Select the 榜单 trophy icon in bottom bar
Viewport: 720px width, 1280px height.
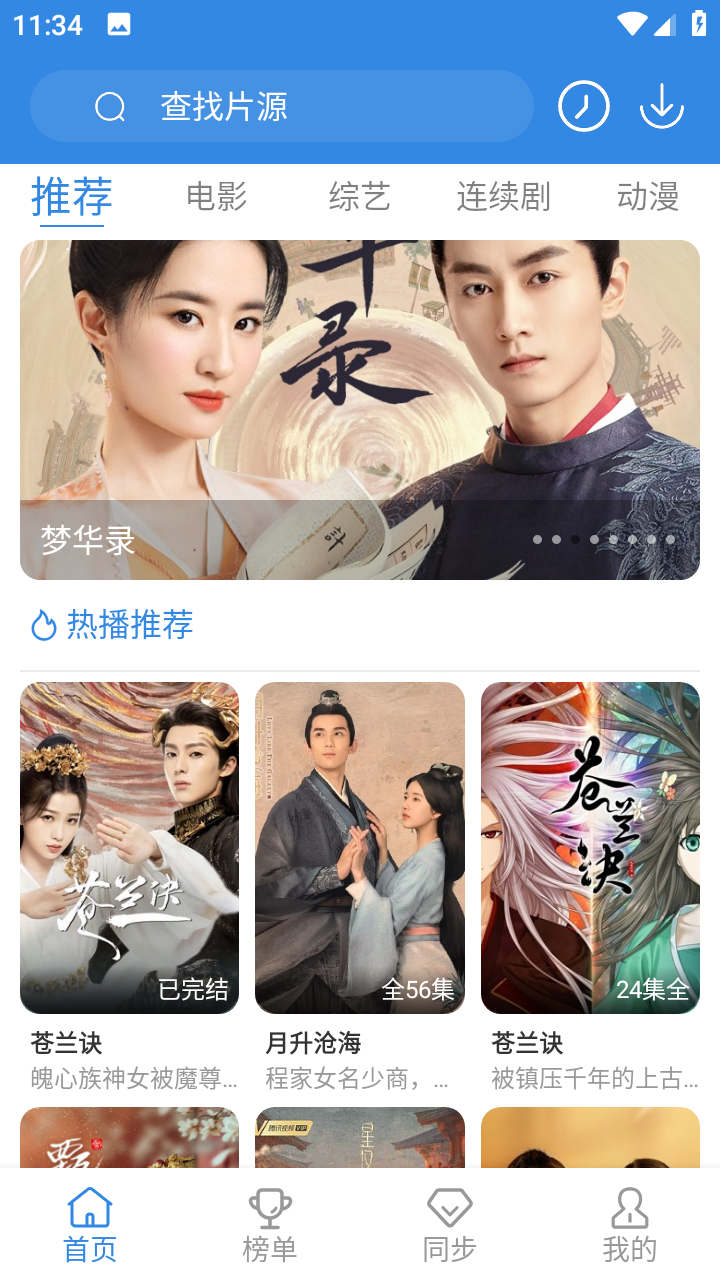click(x=270, y=1209)
